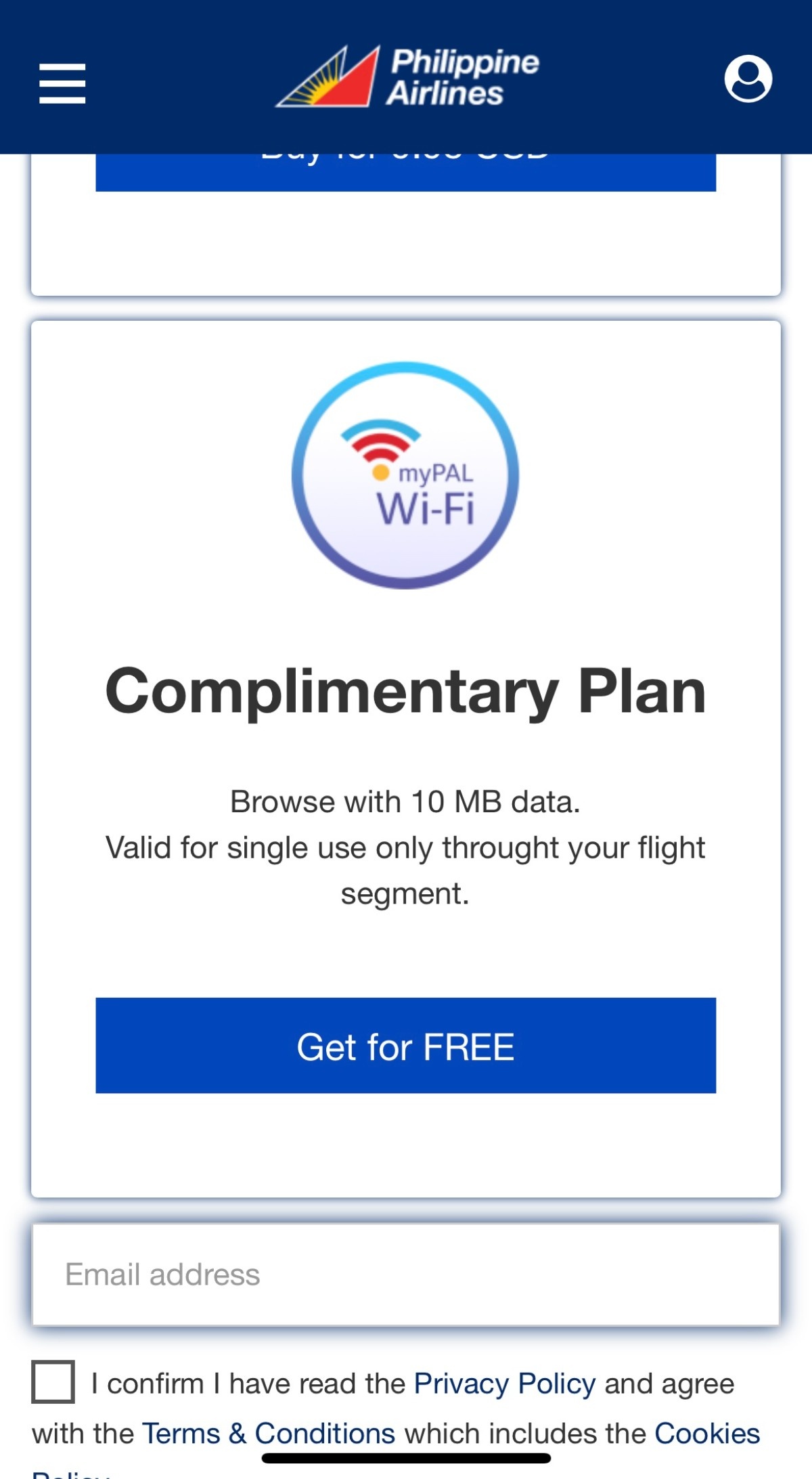Open the hamburger menu
The image size is (812, 1479).
[62, 84]
